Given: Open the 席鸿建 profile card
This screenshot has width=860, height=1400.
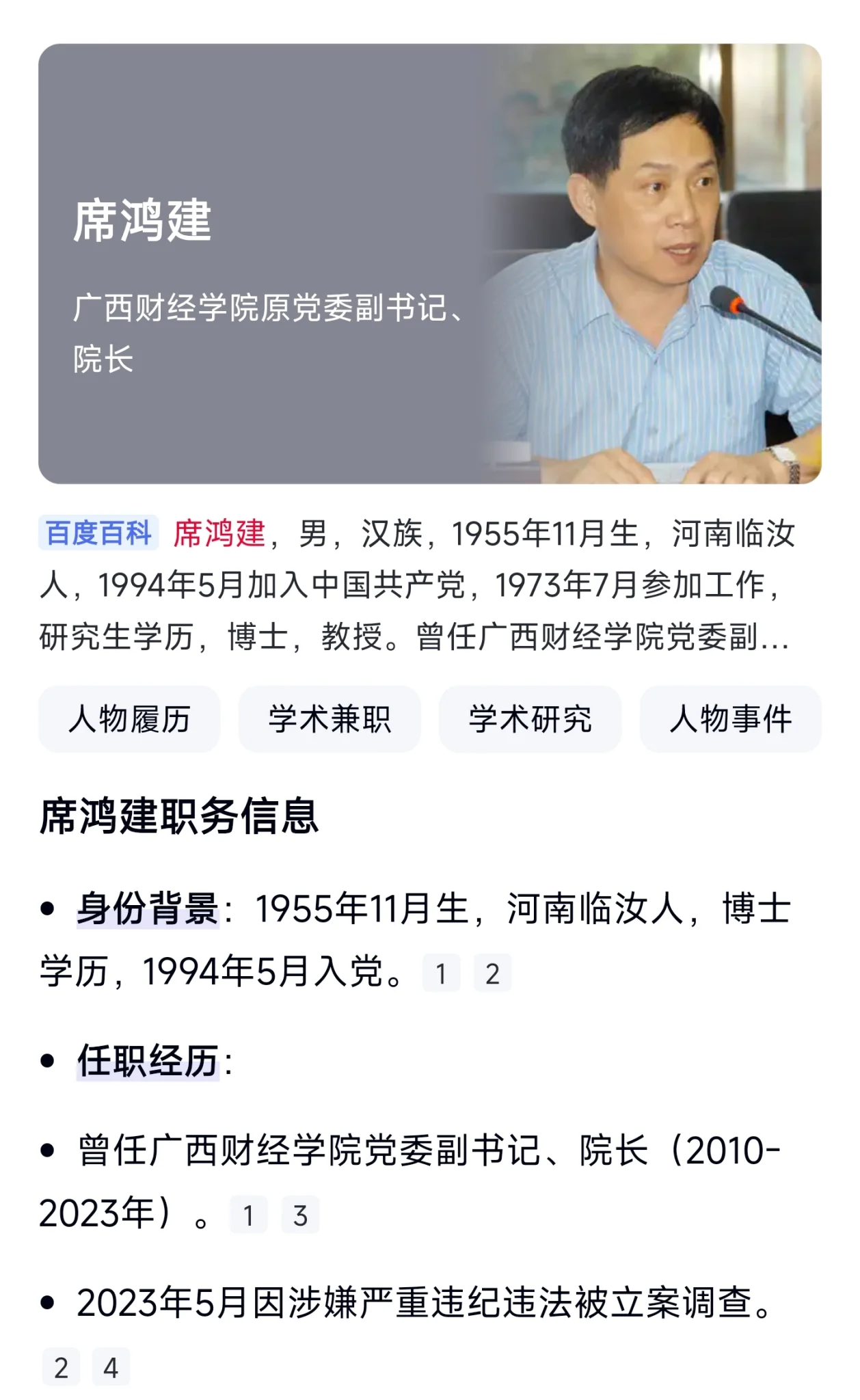Looking at the screenshot, I should 429,264.
